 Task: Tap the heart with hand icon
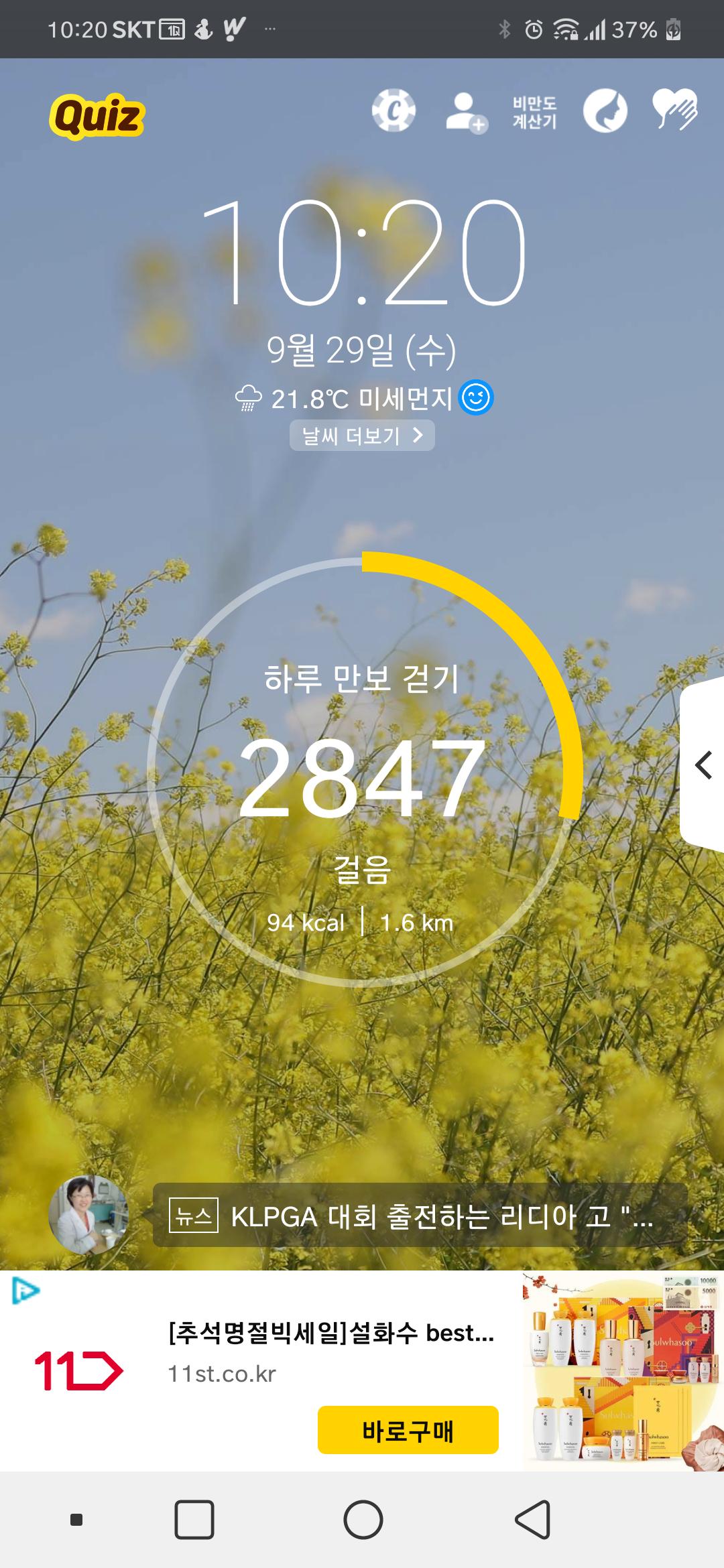click(x=675, y=109)
